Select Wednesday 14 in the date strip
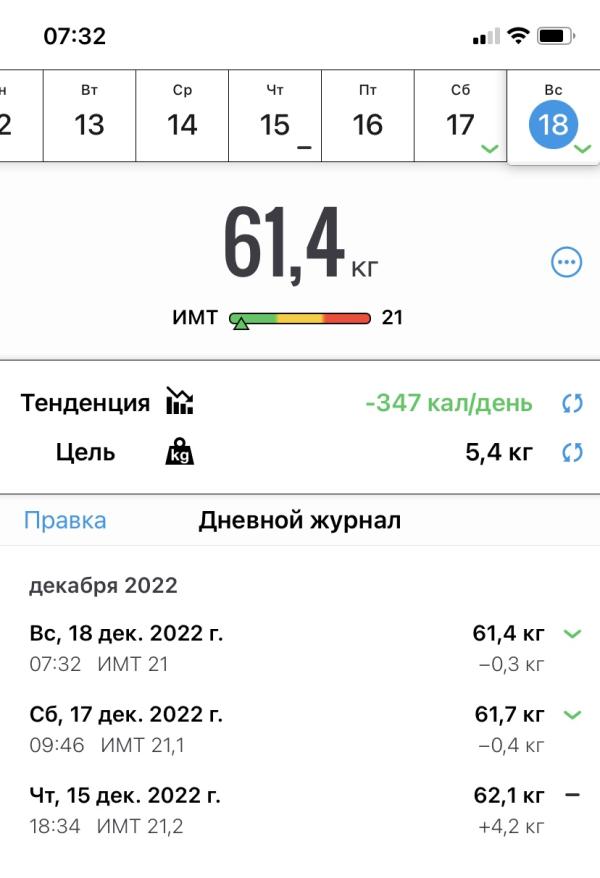This screenshot has height=878, width=600. tap(182, 116)
